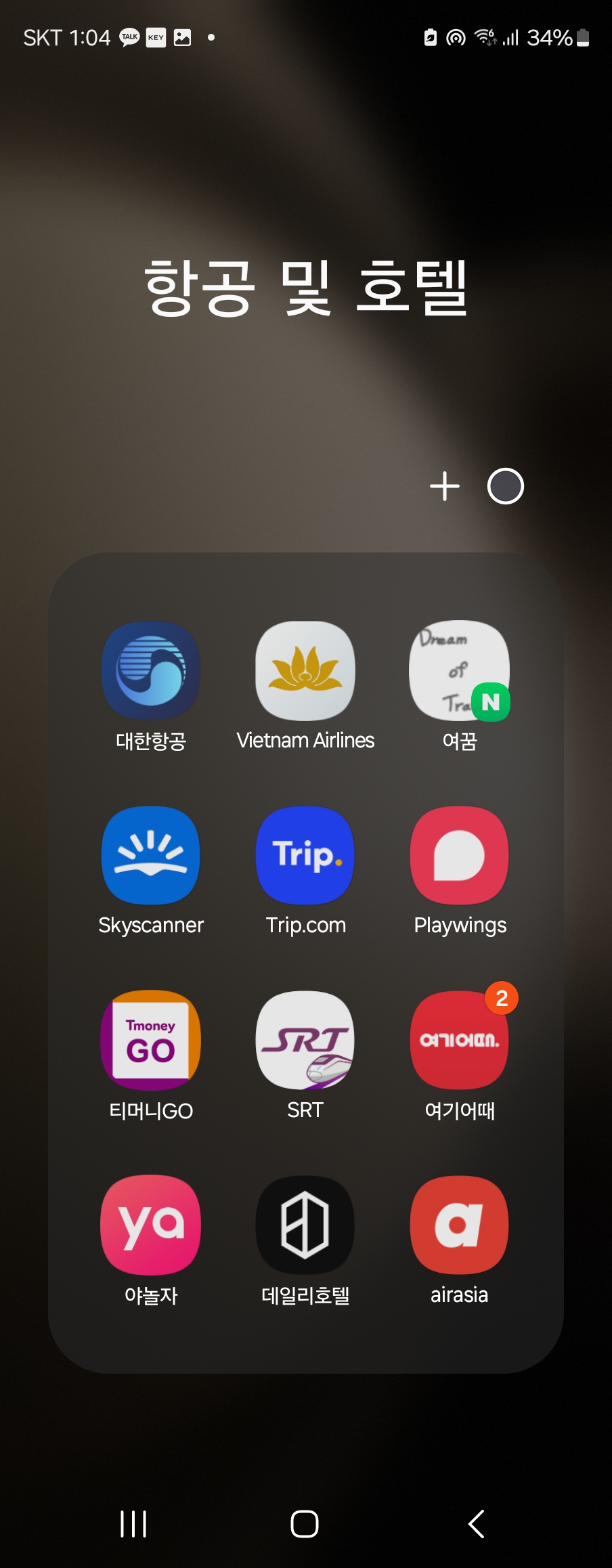Add apps to folder with plus icon
612x1568 pixels.
(x=445, y=486)
